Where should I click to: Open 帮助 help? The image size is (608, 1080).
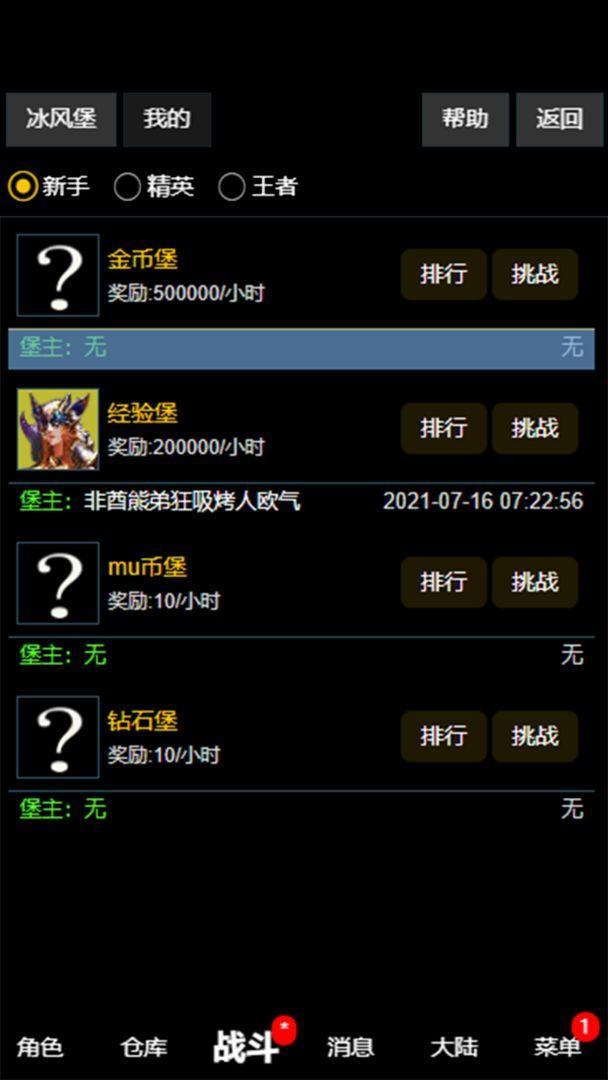[465, 120]
